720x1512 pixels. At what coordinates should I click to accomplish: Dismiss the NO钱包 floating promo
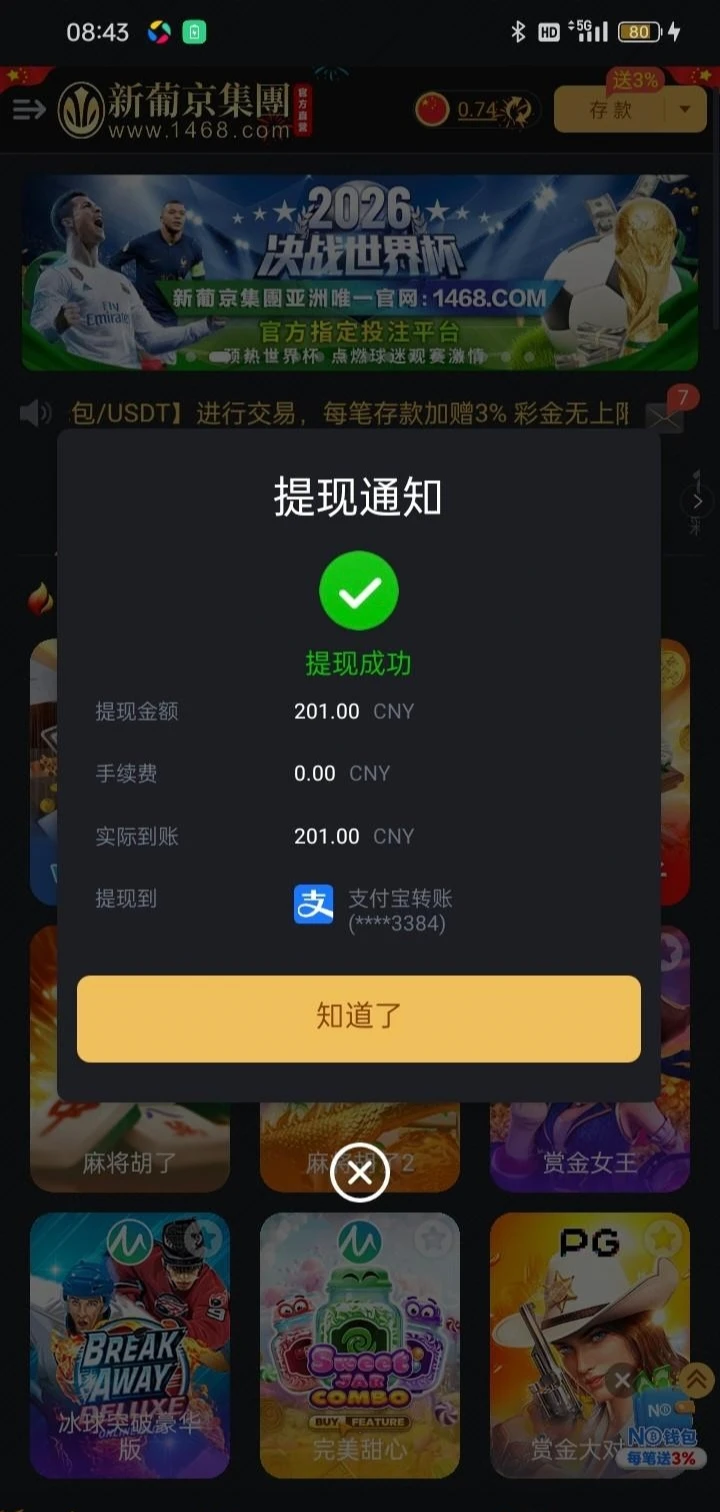coord(622,1382)
